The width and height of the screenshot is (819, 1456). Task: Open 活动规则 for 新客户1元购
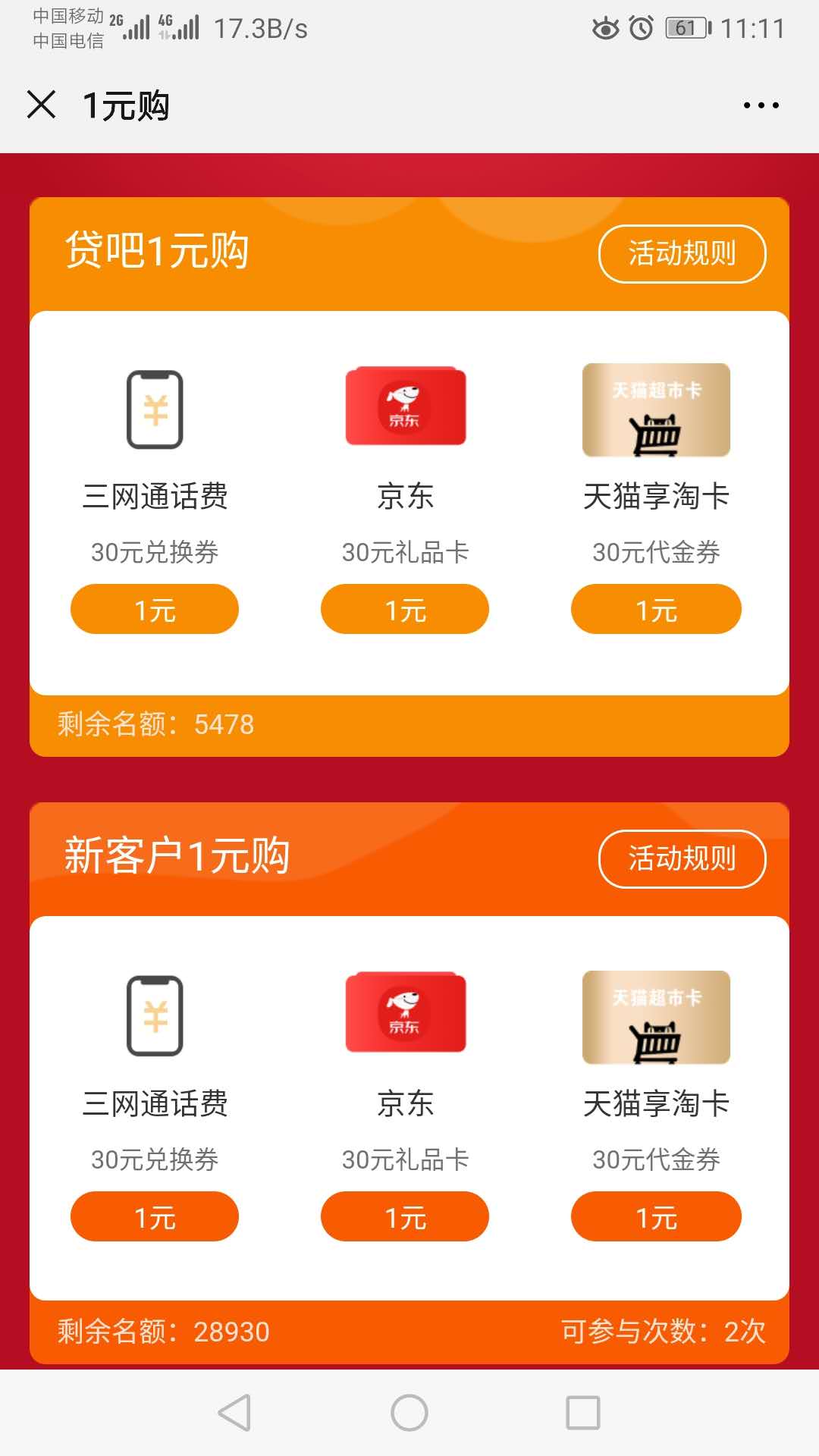[x=682, y=858]
